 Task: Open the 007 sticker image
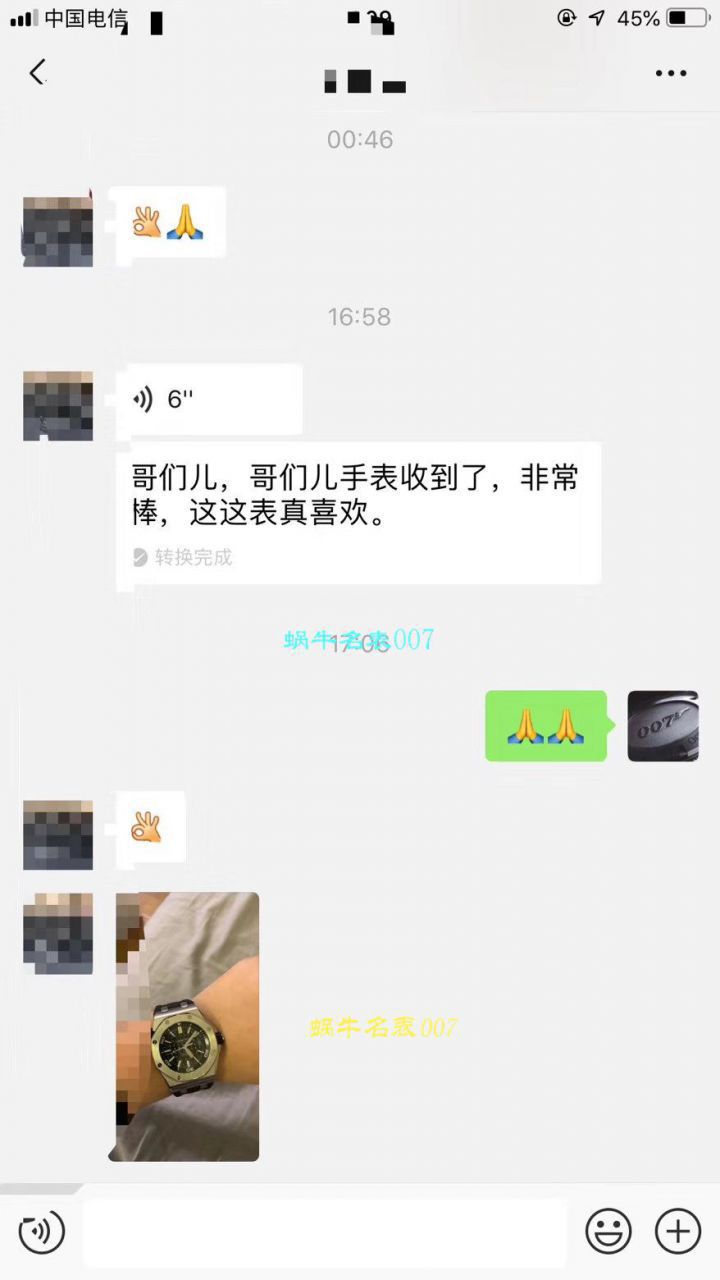click(x=662, y=726)
